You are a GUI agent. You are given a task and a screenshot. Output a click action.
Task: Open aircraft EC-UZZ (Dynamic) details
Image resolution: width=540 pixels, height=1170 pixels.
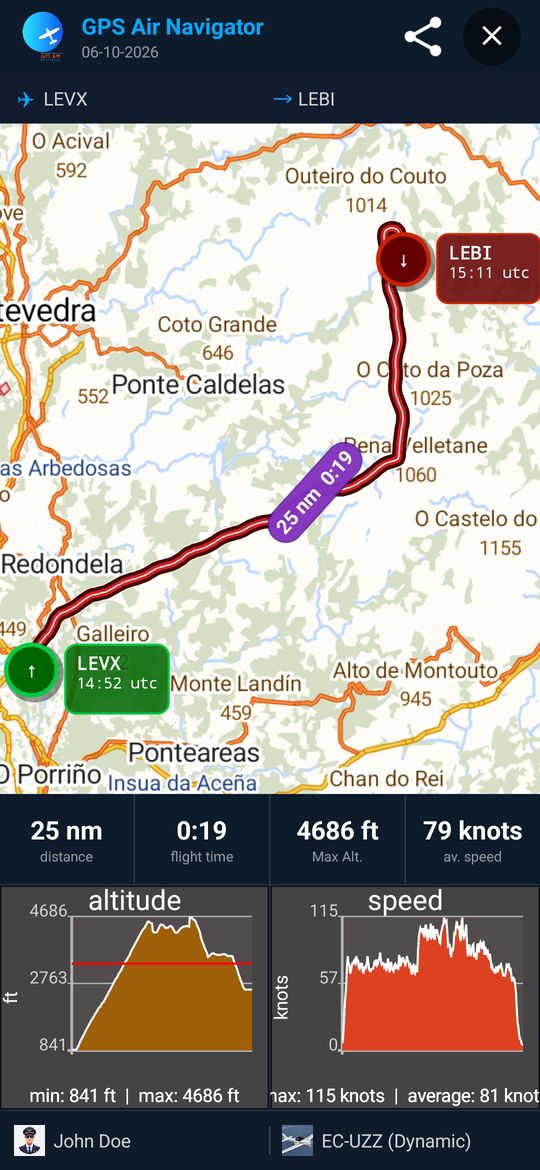click(x=376, y=1140)
